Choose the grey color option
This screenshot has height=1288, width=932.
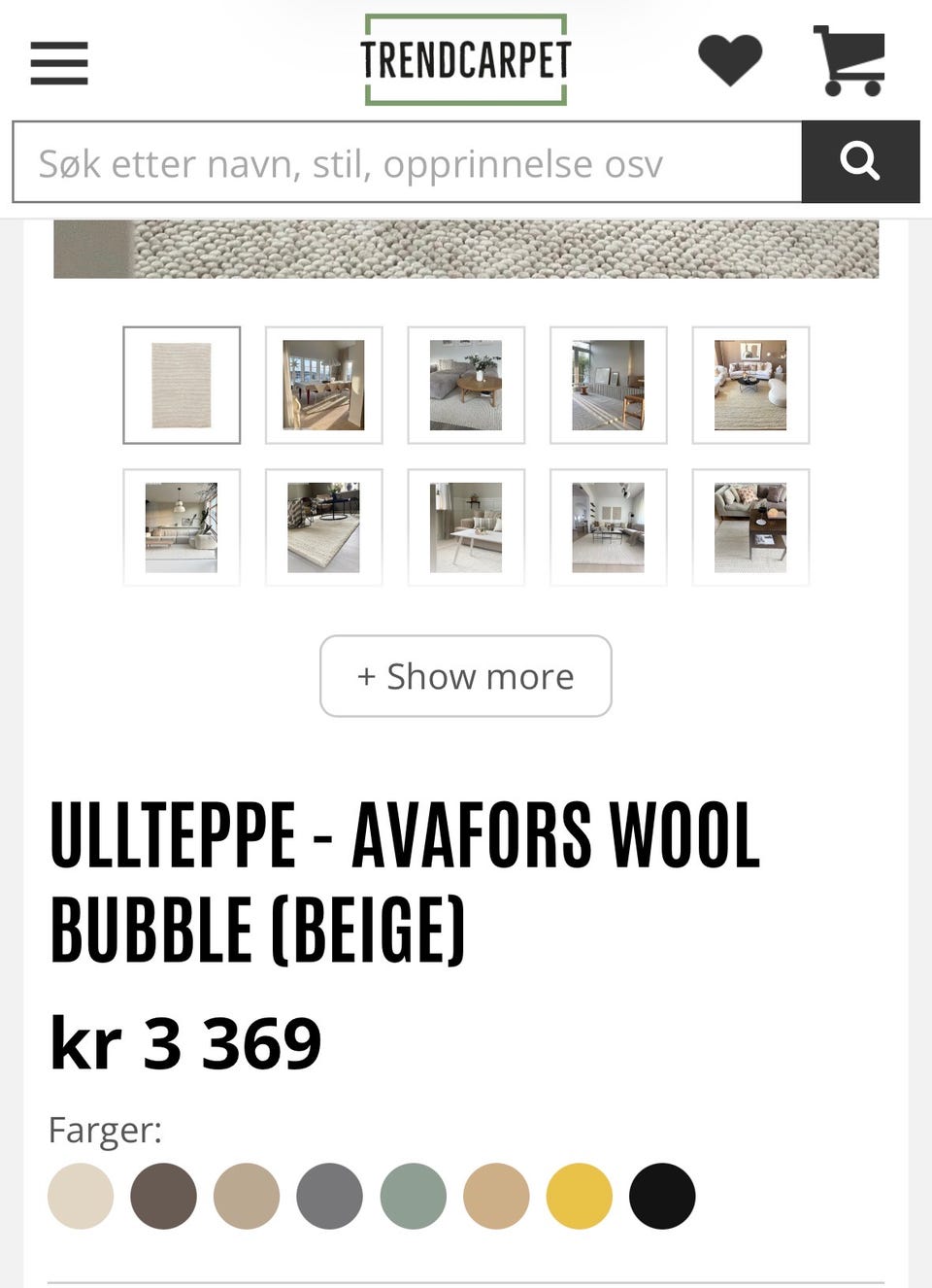click(x=330, y=1196)
